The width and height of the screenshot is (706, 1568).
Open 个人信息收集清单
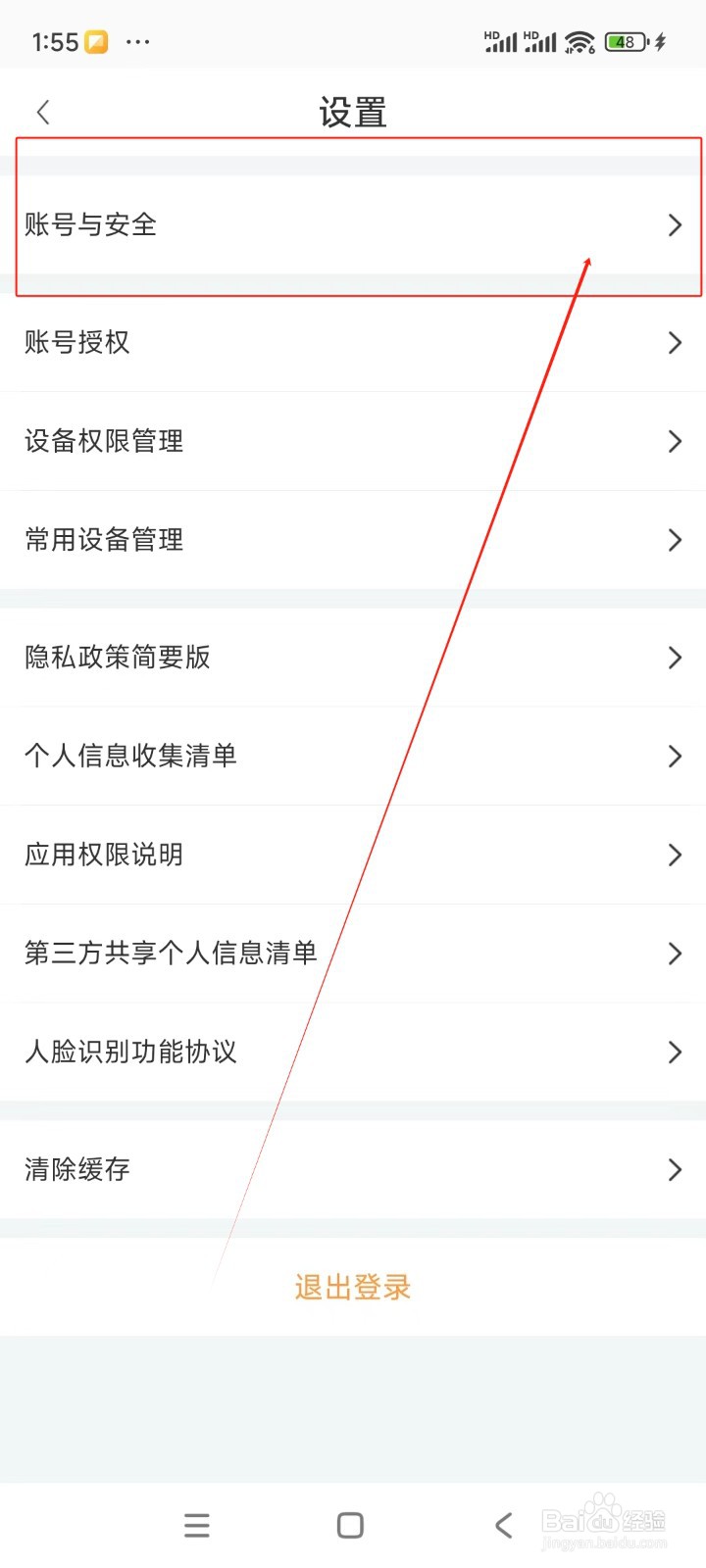coord(353,757)
